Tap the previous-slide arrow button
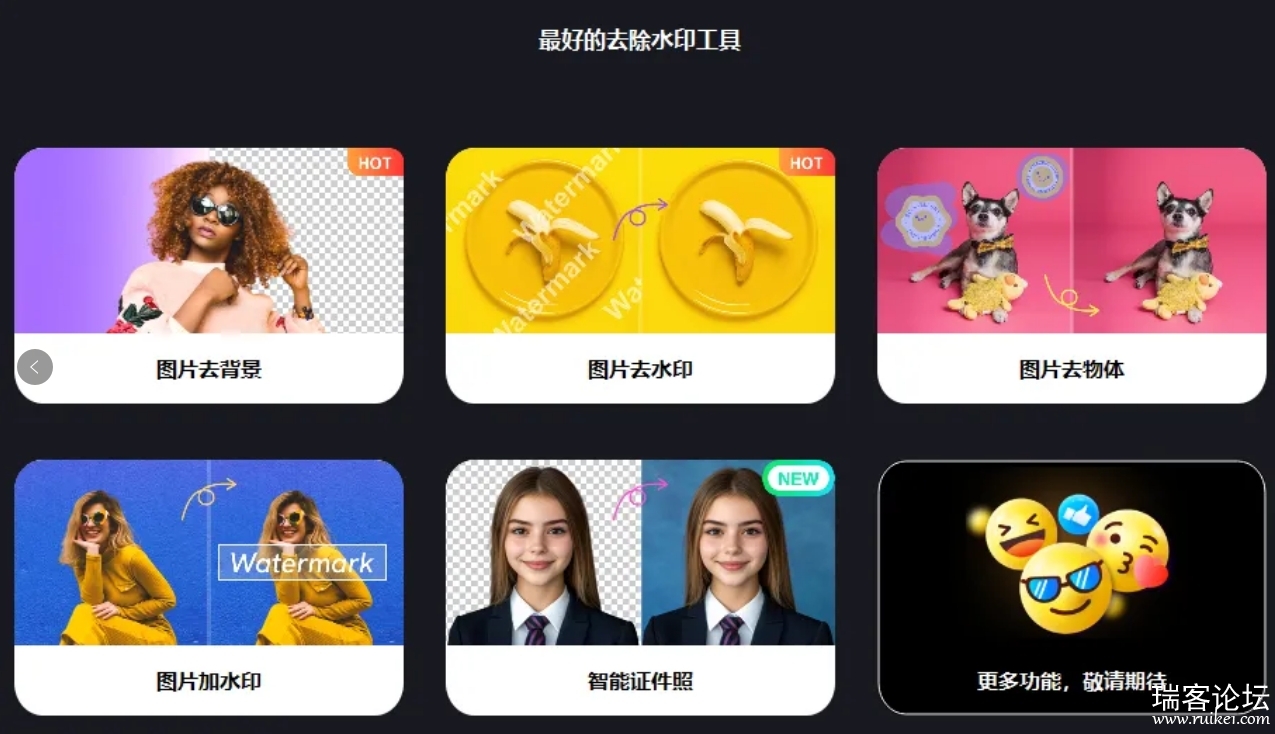Screen dimensions: 1275x734 click(35, 367)
